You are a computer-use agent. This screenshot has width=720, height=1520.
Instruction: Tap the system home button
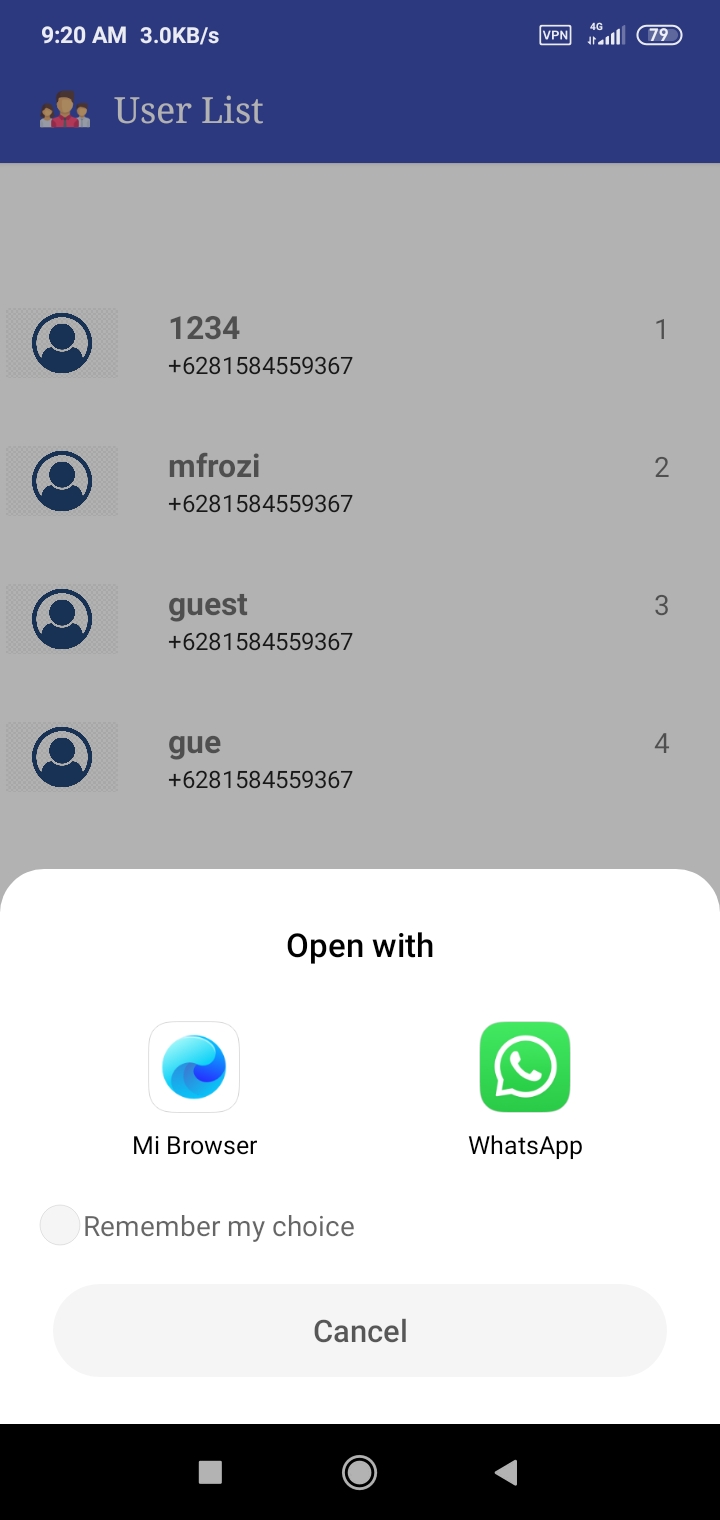click(359, 1472)
